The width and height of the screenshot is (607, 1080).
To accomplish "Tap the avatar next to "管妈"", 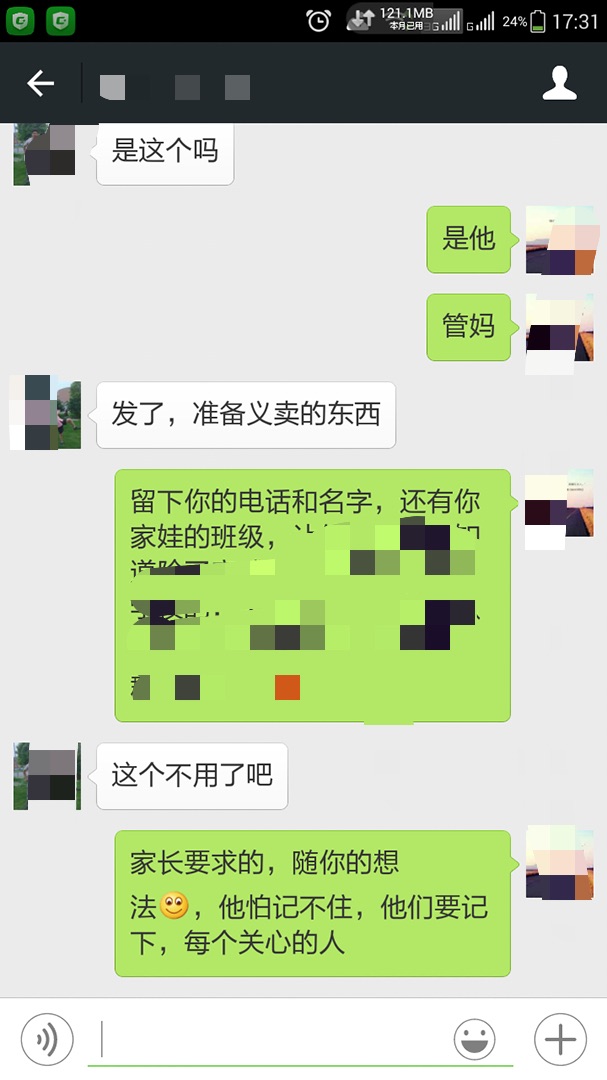I will [559, 333].
